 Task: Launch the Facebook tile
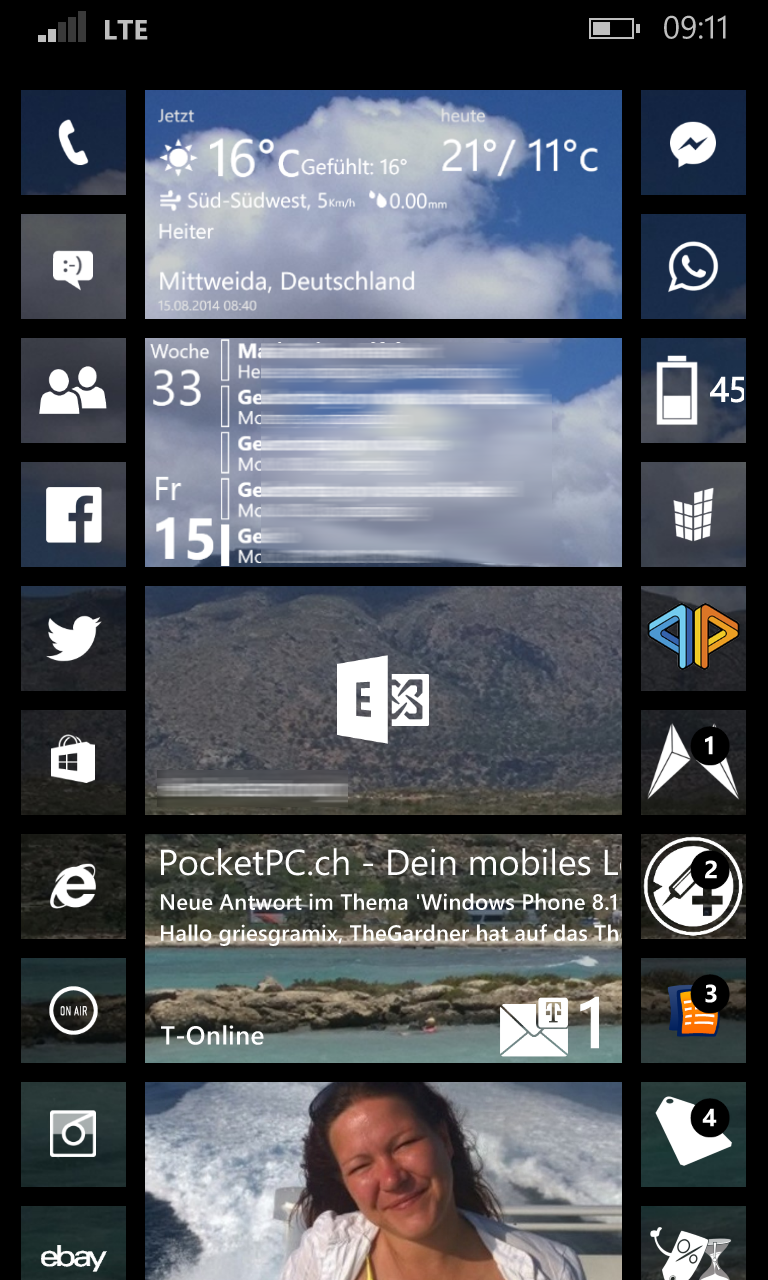click(x=73, y=514)
